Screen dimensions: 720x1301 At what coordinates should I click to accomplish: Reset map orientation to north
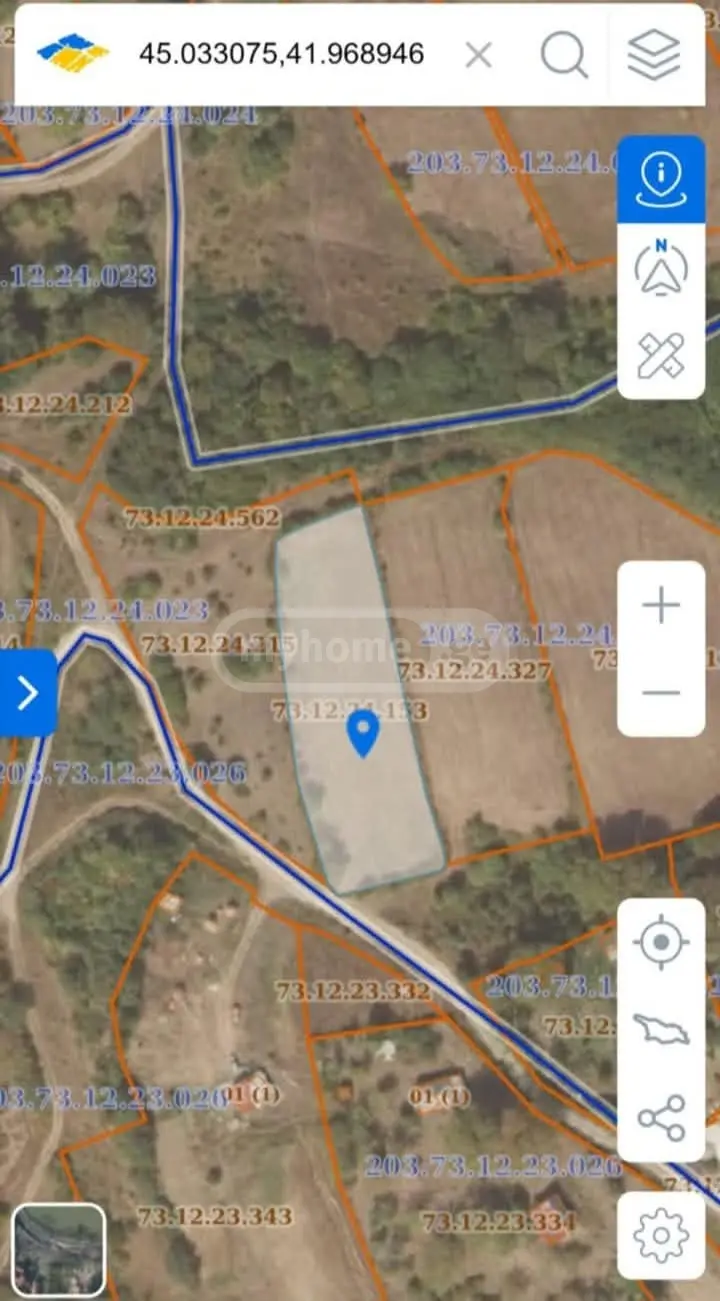[661, 268]
